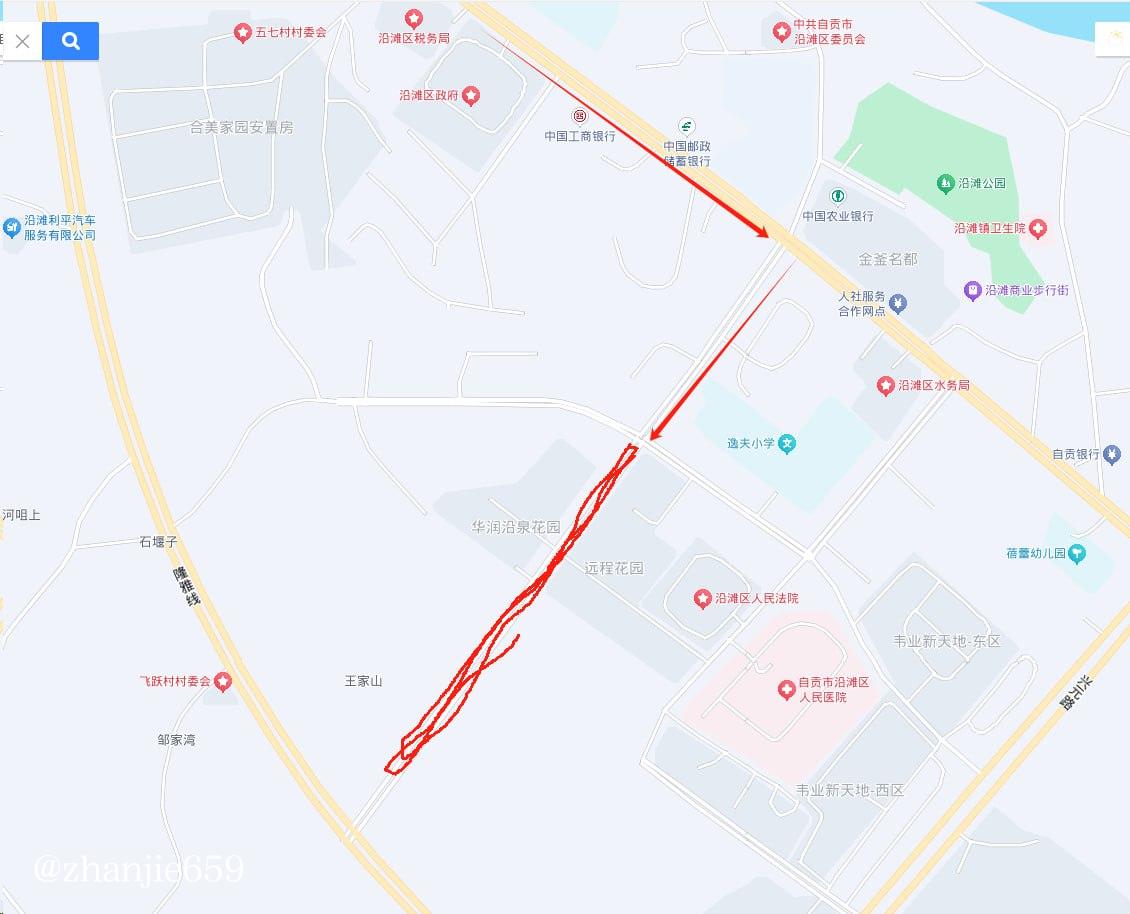Open the 沿滩利平汽车服务有限公司 marker
1130x914 pixels.
click(x=12, y=228)
